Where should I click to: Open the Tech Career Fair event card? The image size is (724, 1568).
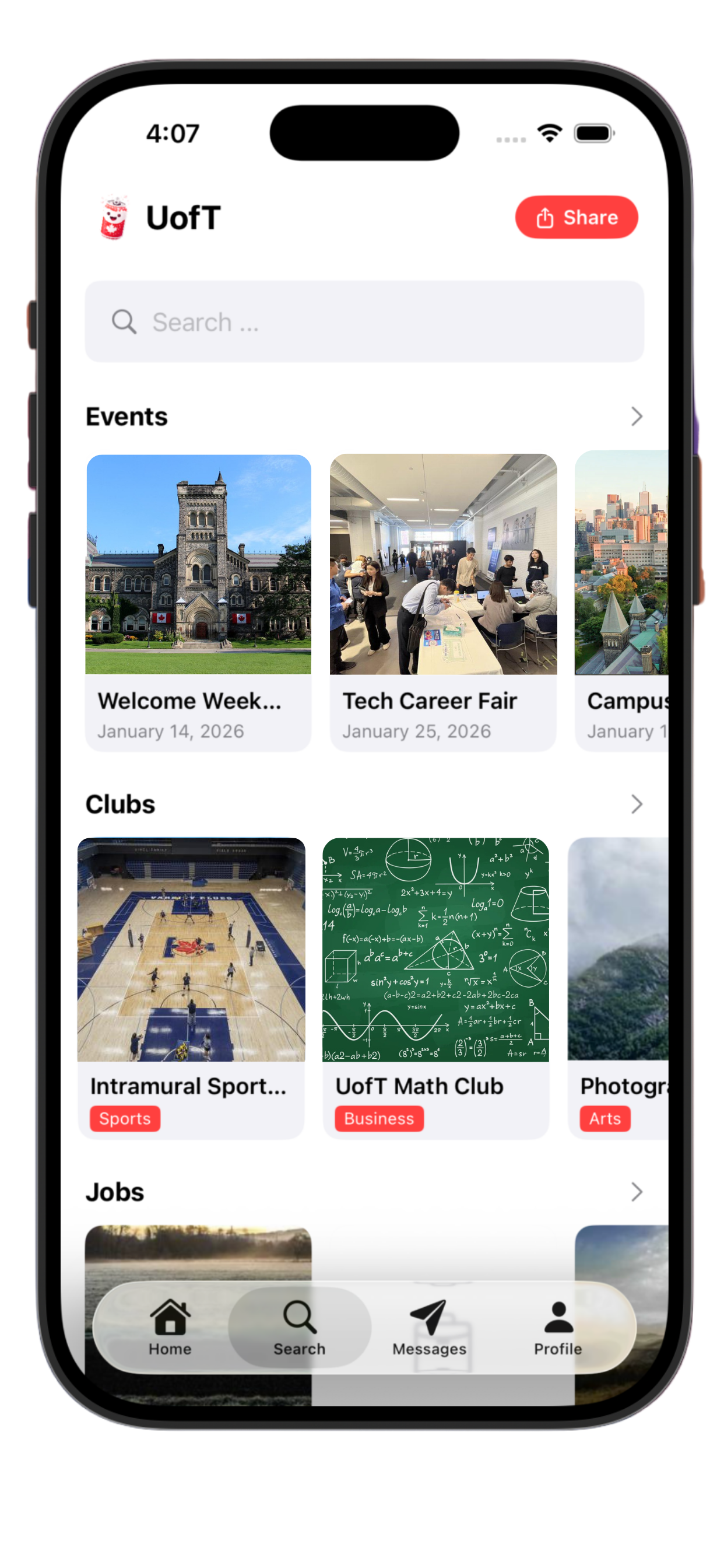444,603
